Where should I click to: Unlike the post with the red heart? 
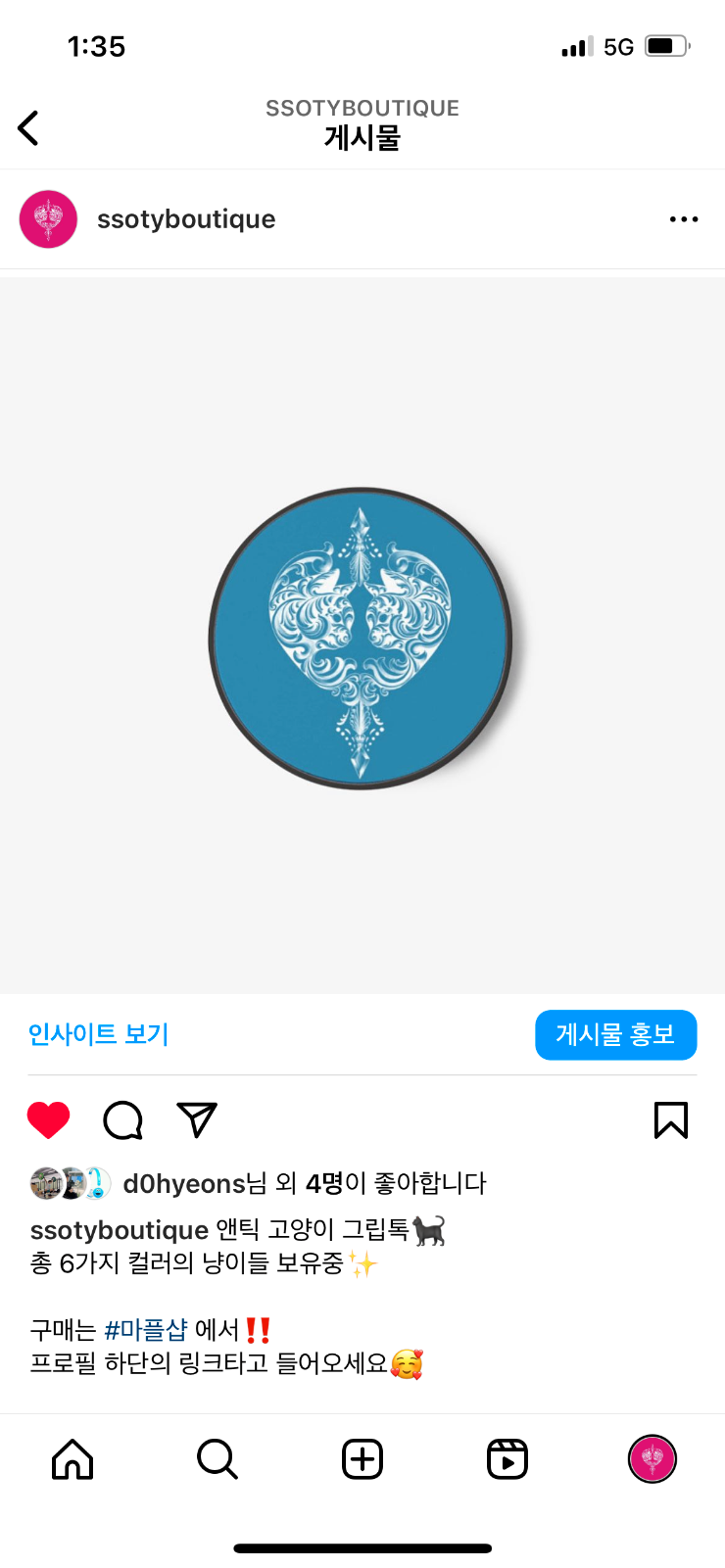click(x=48, y=1120)
